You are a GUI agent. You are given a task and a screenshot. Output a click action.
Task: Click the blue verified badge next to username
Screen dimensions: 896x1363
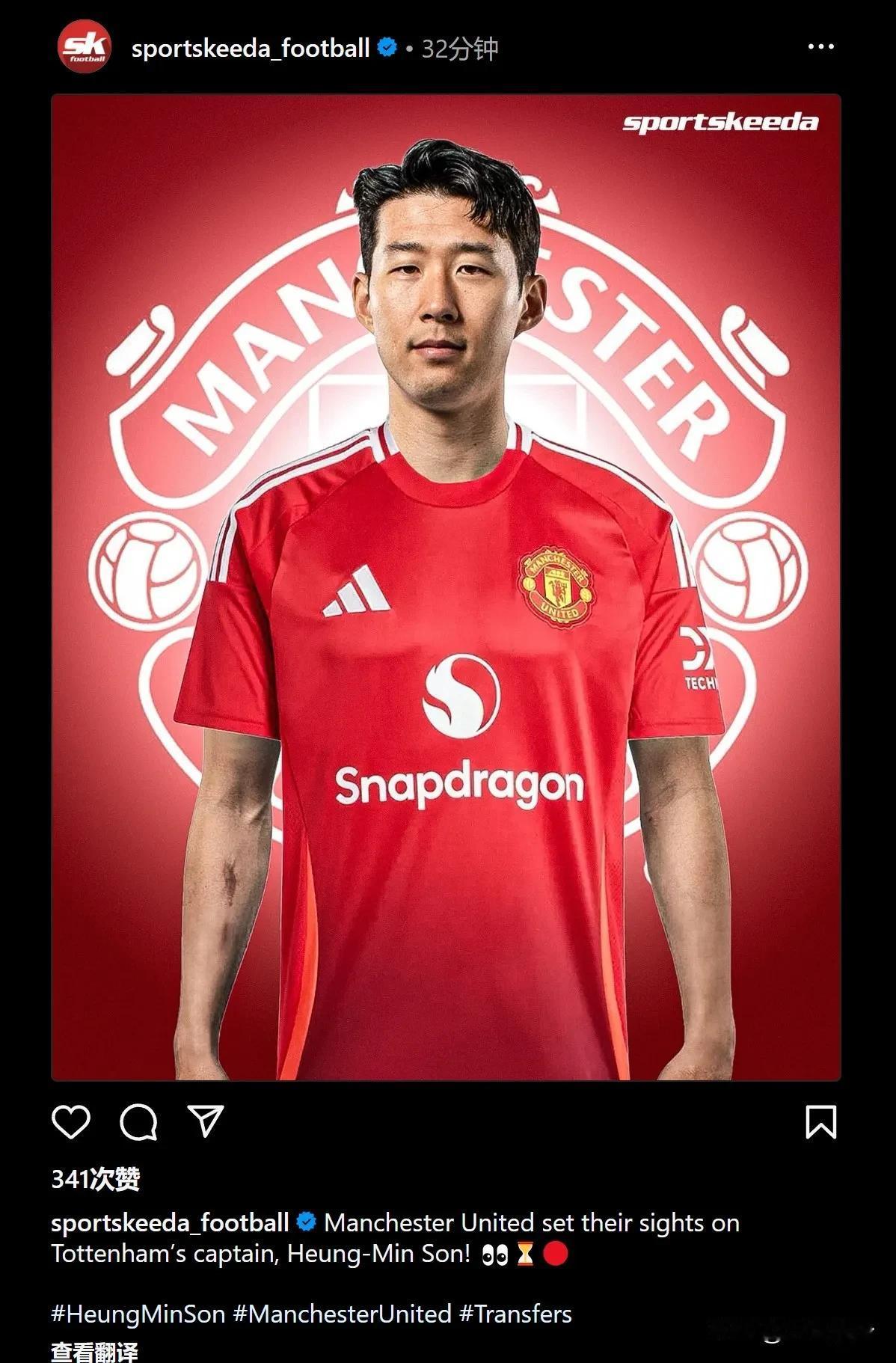click(x=386, y=47)
